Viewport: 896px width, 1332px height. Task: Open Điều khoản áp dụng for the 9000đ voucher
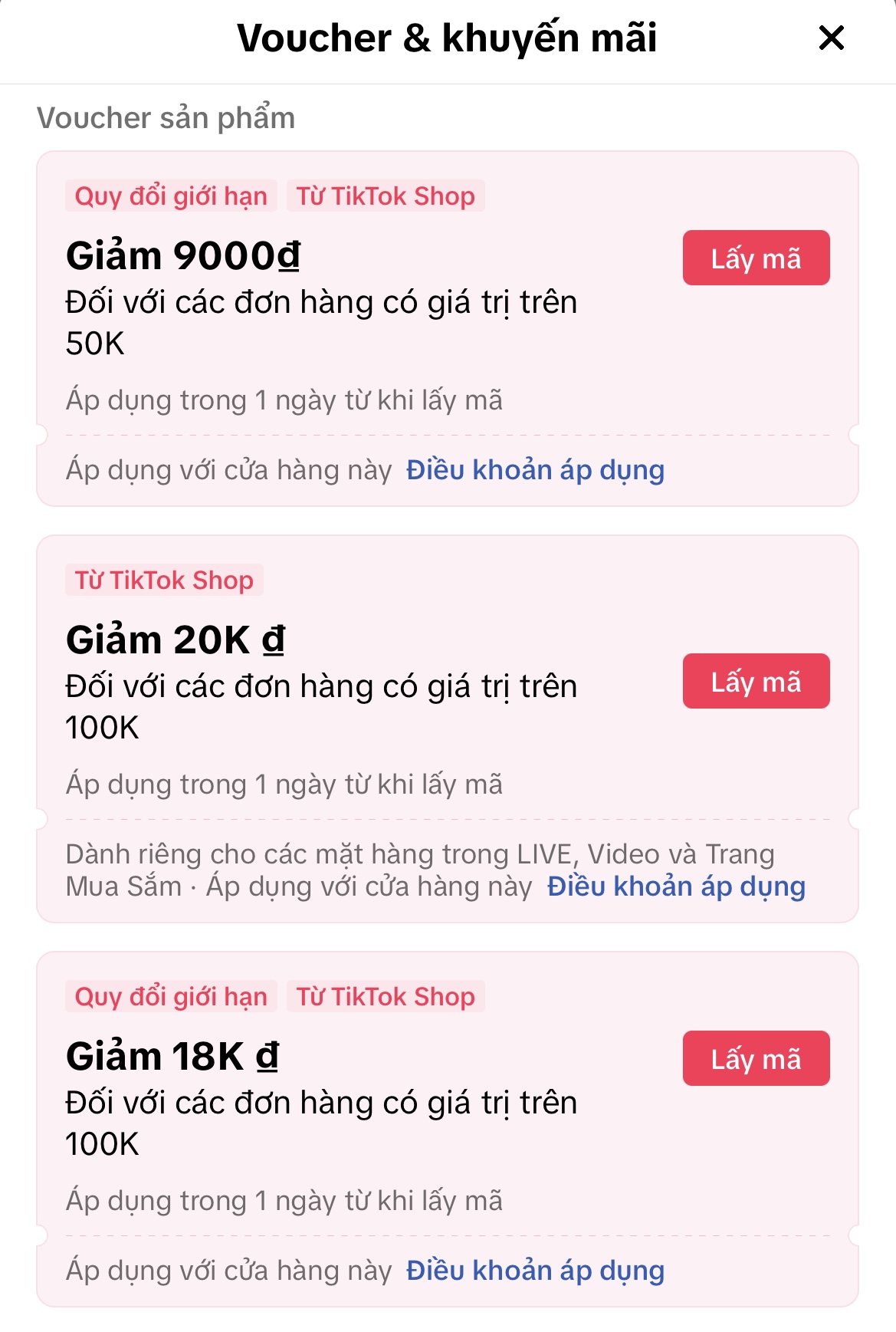[x=535, y=470]
